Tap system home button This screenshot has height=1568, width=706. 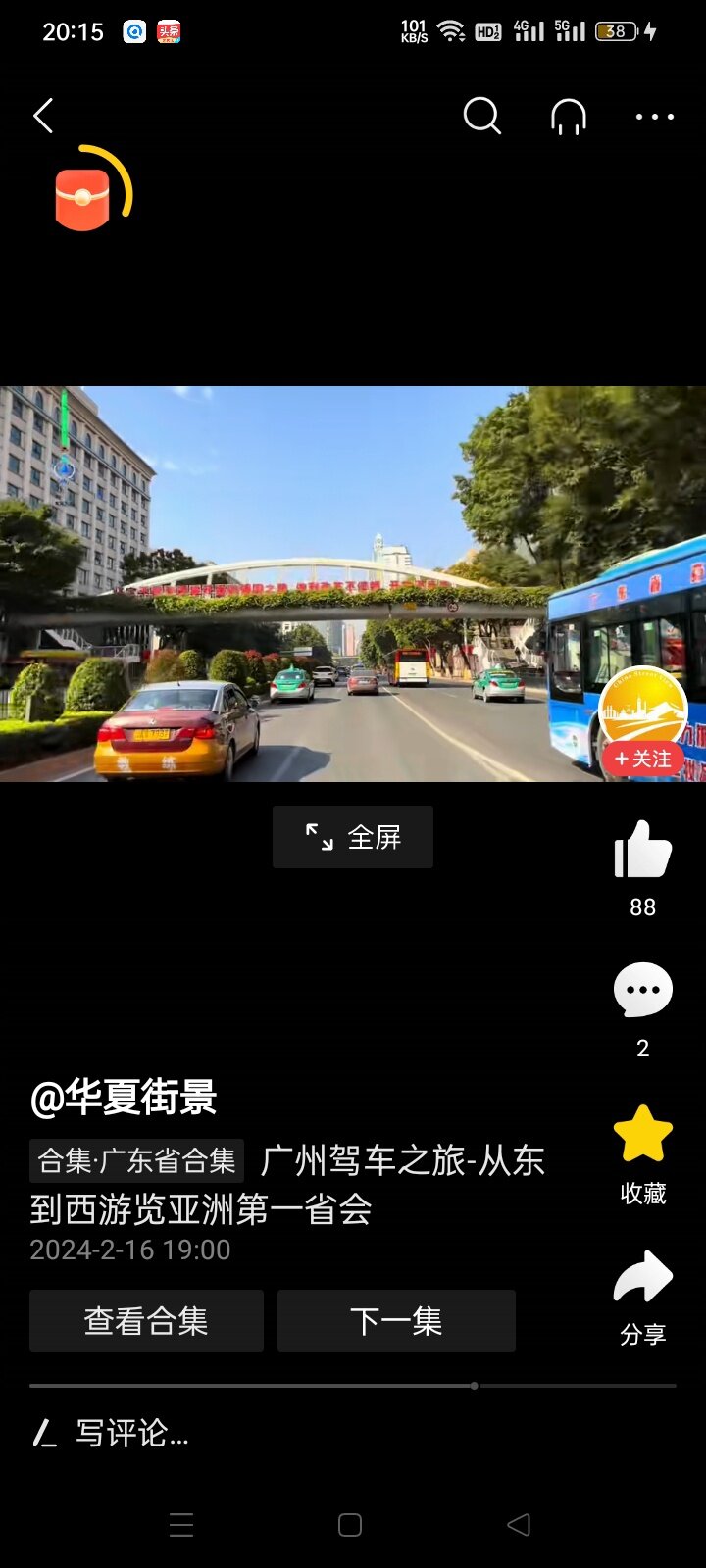[x=350, y=1525]
